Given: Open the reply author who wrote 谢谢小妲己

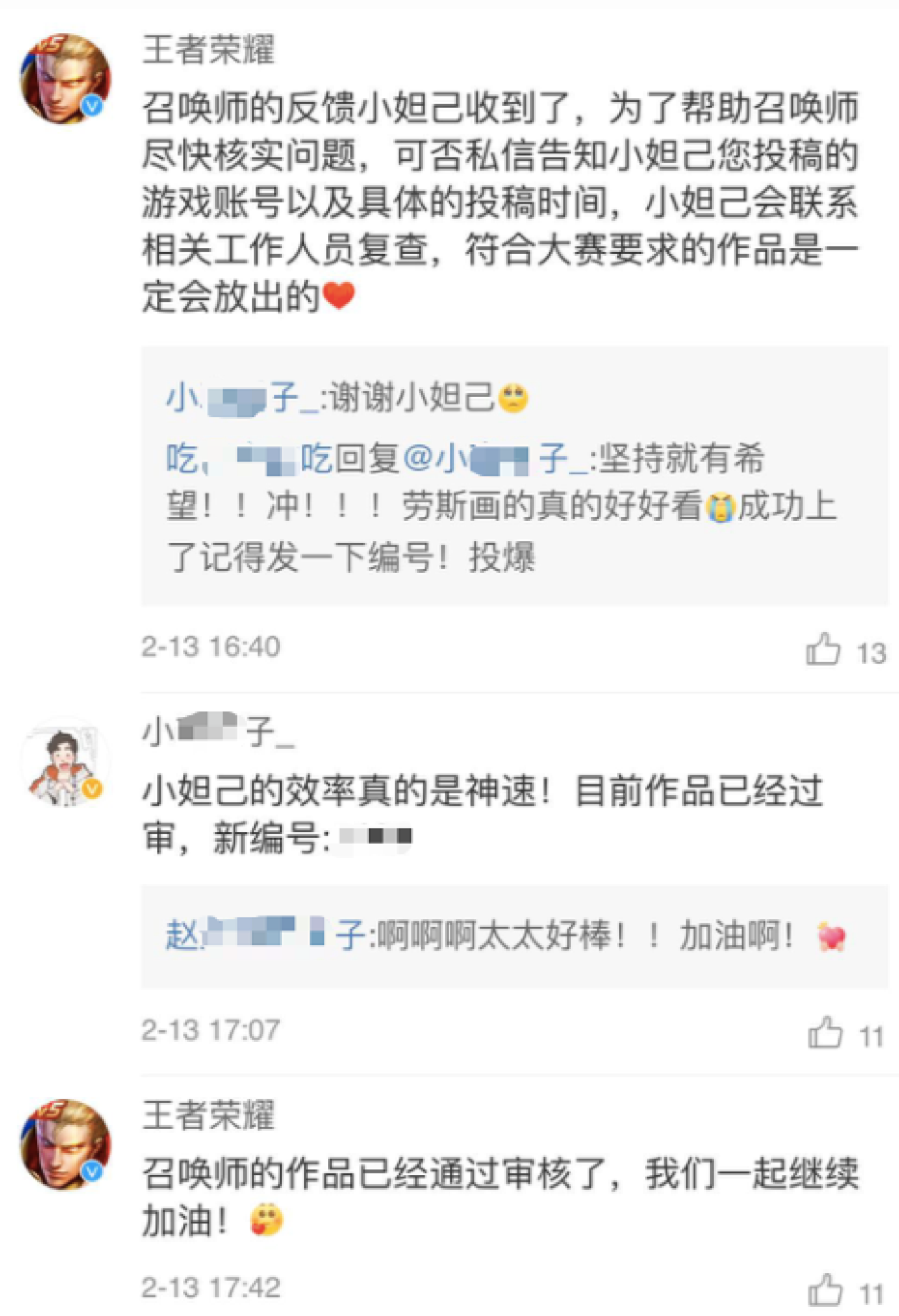Looking at the screenshot, I should click(242, 399).
